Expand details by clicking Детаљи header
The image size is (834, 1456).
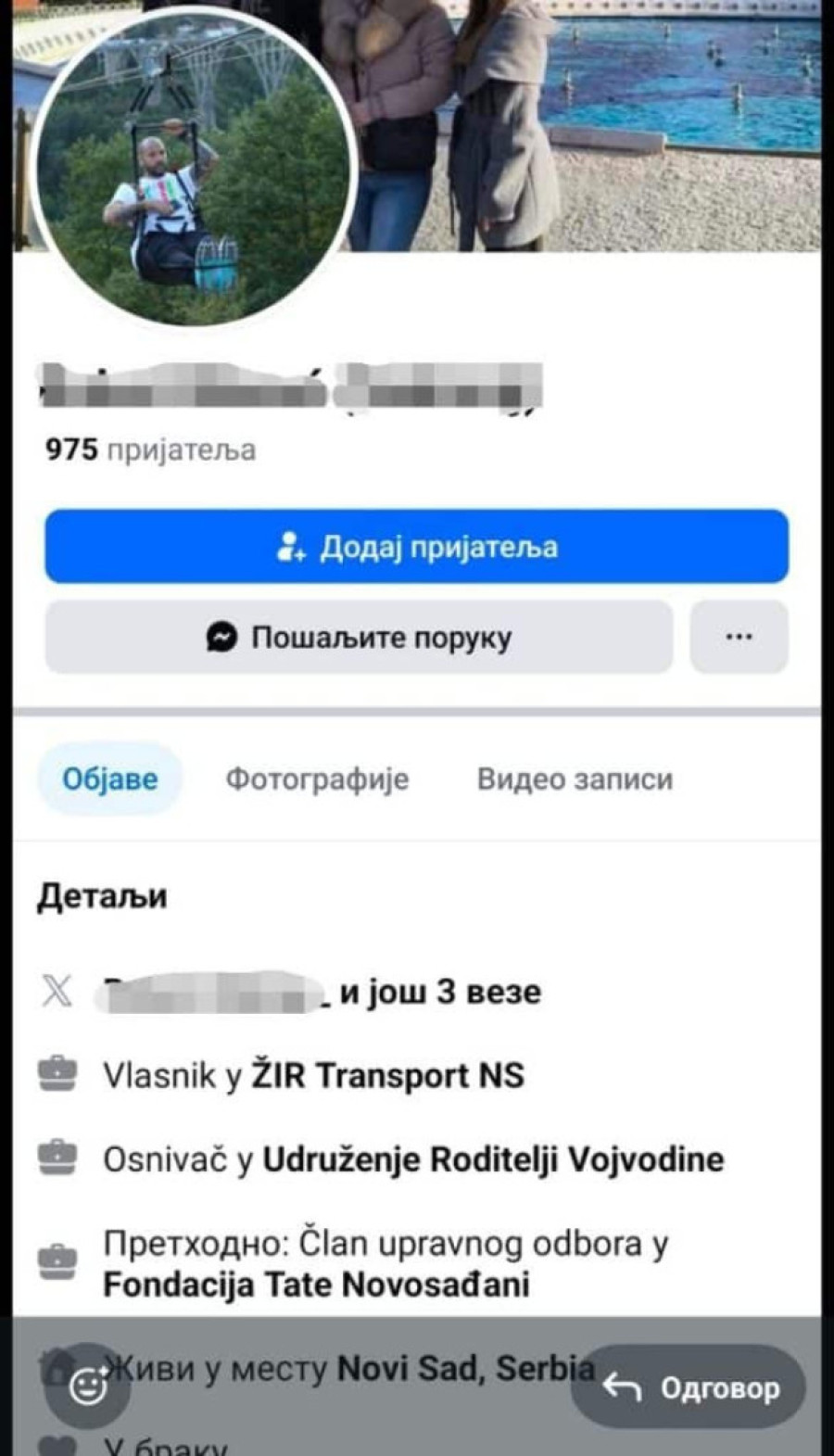[104, 895]
